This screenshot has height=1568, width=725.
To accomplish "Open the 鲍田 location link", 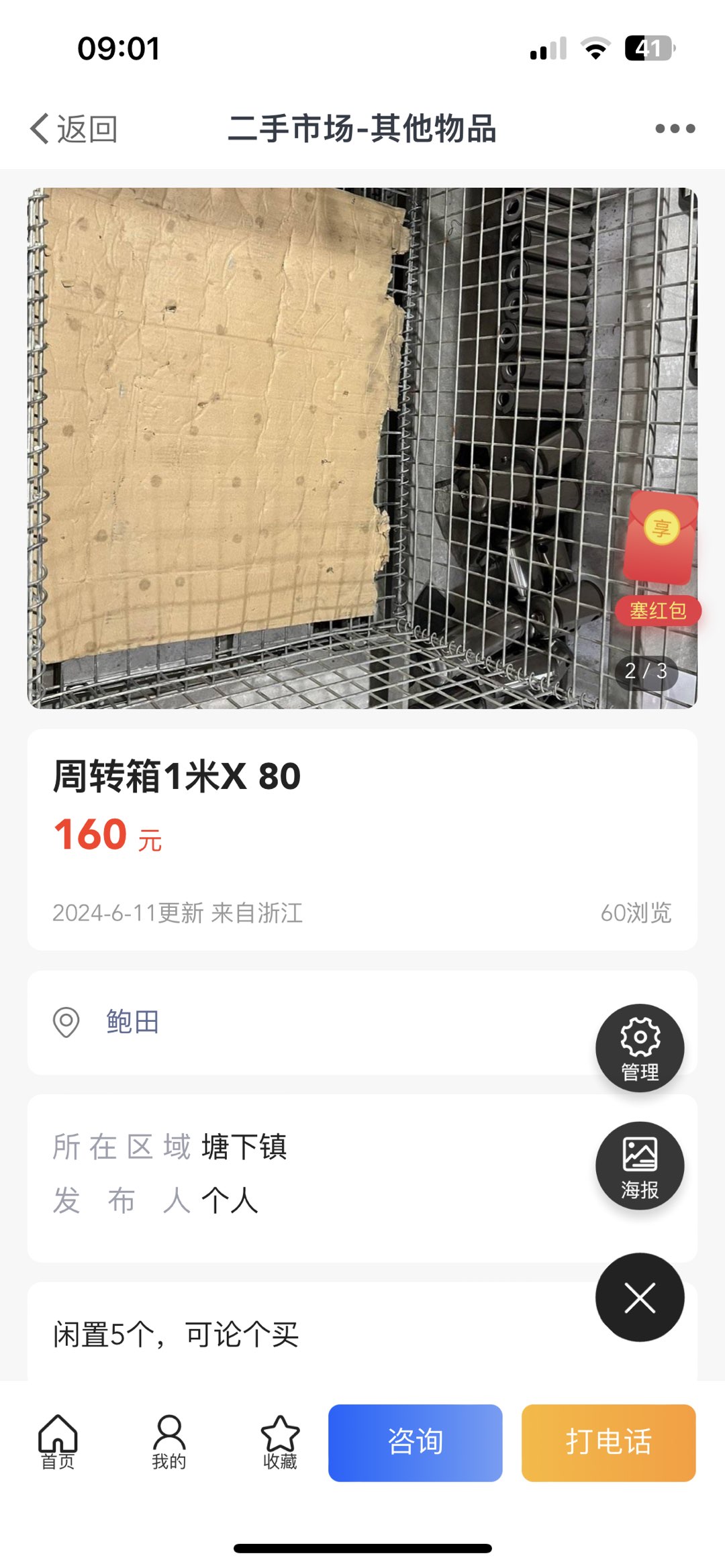I will tap(133, 1022).
